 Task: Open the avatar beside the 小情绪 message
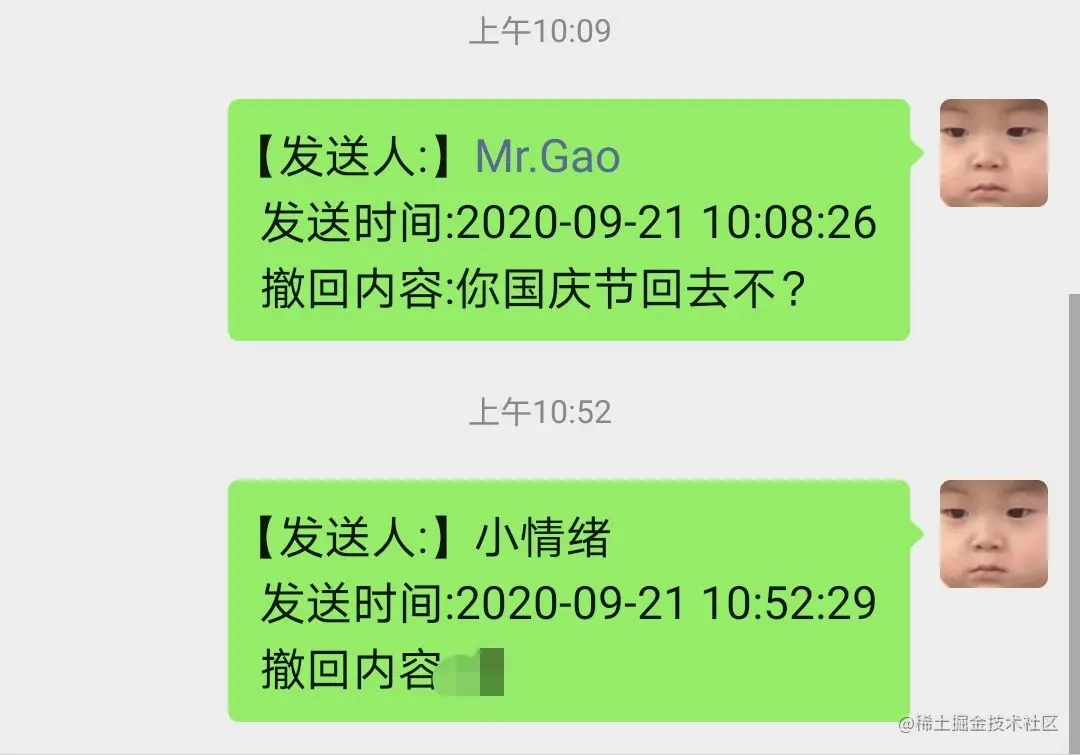click(993, 534)
